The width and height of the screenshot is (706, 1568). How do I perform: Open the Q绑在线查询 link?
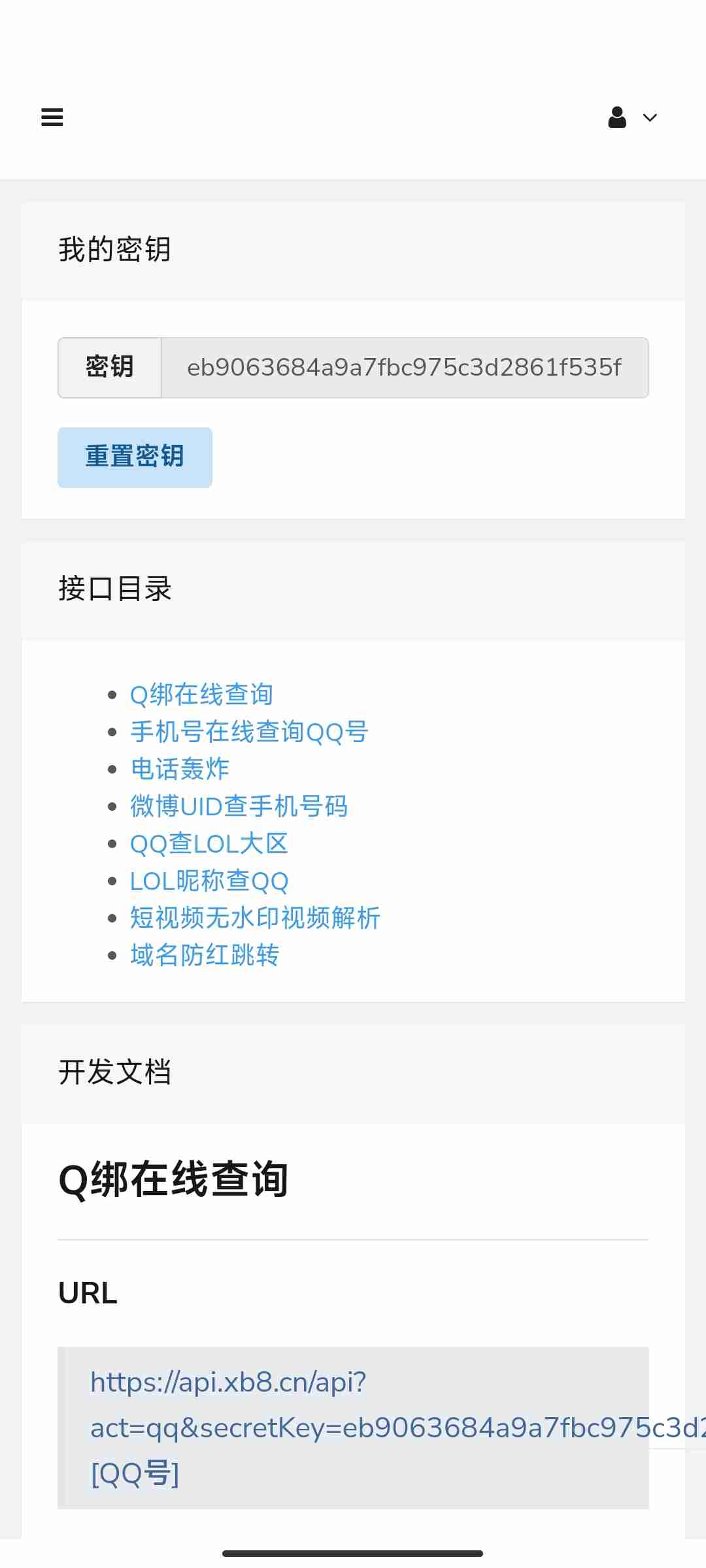[201, 694]
